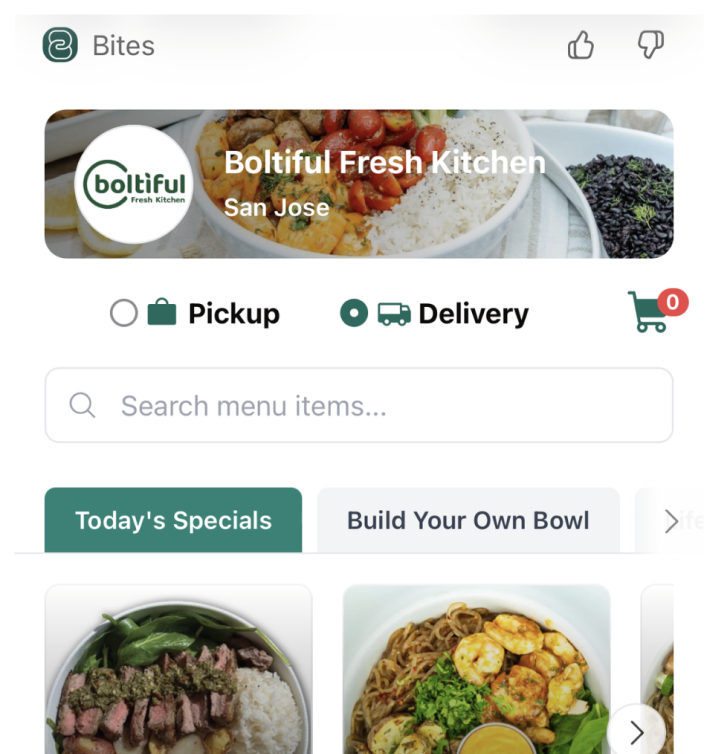706x754 pixels.
Task: Open the Boltiful Fresh Kitchen banner
Action: pos(358,184)
